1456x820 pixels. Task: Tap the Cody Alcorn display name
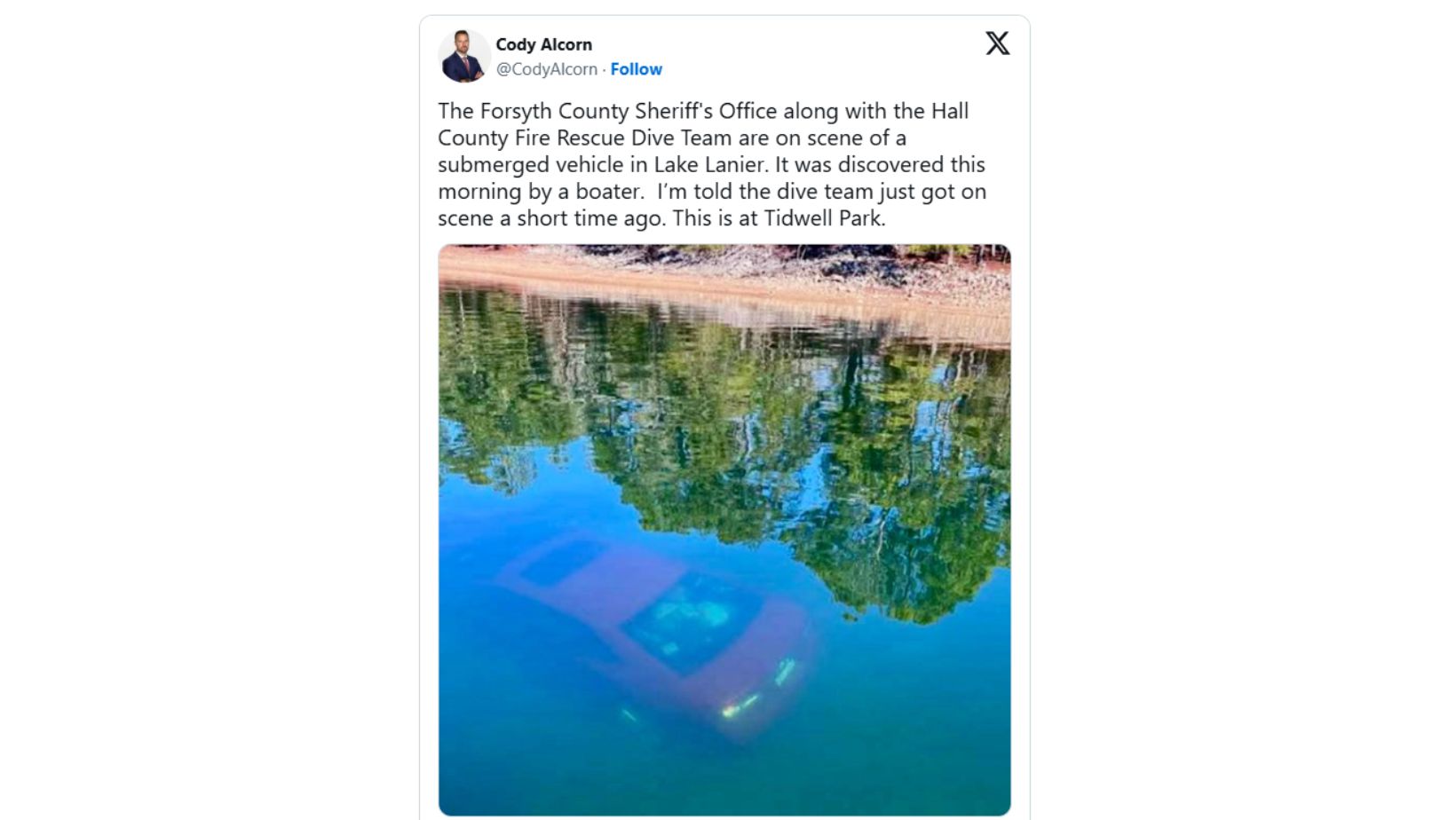(x=543, y=44)
